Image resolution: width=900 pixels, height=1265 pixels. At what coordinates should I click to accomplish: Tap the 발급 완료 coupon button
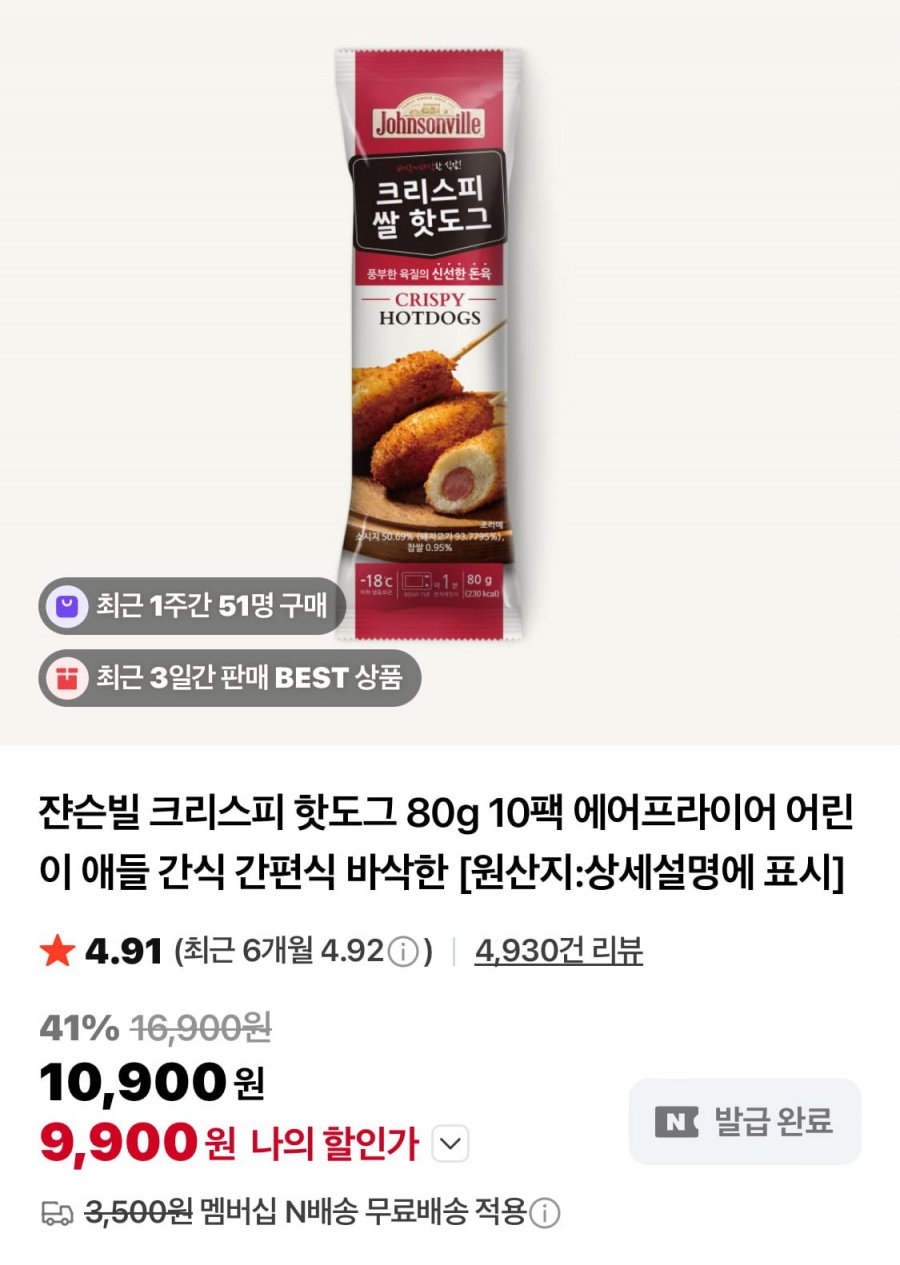[745, 1121]
